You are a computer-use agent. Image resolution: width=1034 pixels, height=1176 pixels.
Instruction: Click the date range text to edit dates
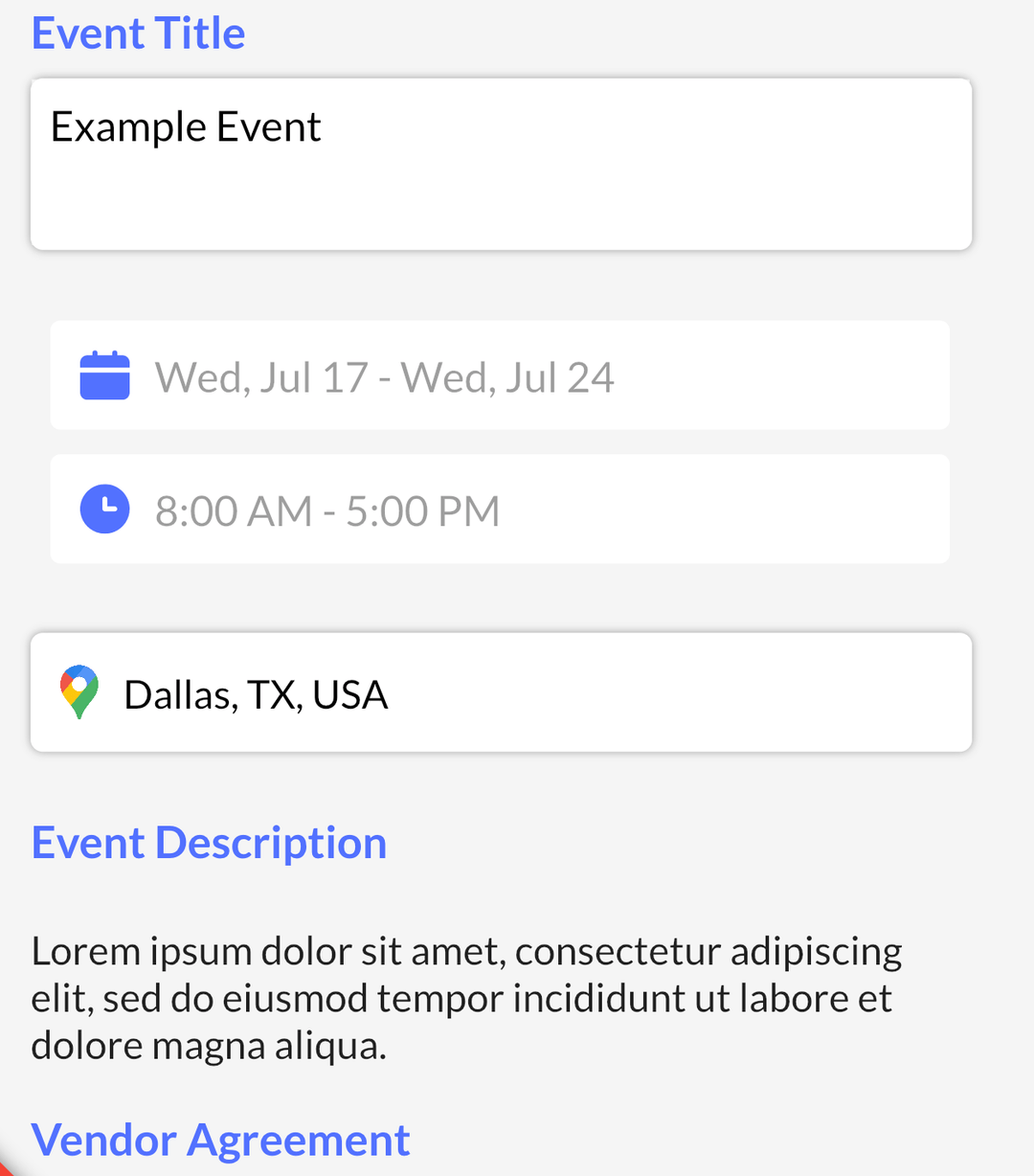pos(383,376)
